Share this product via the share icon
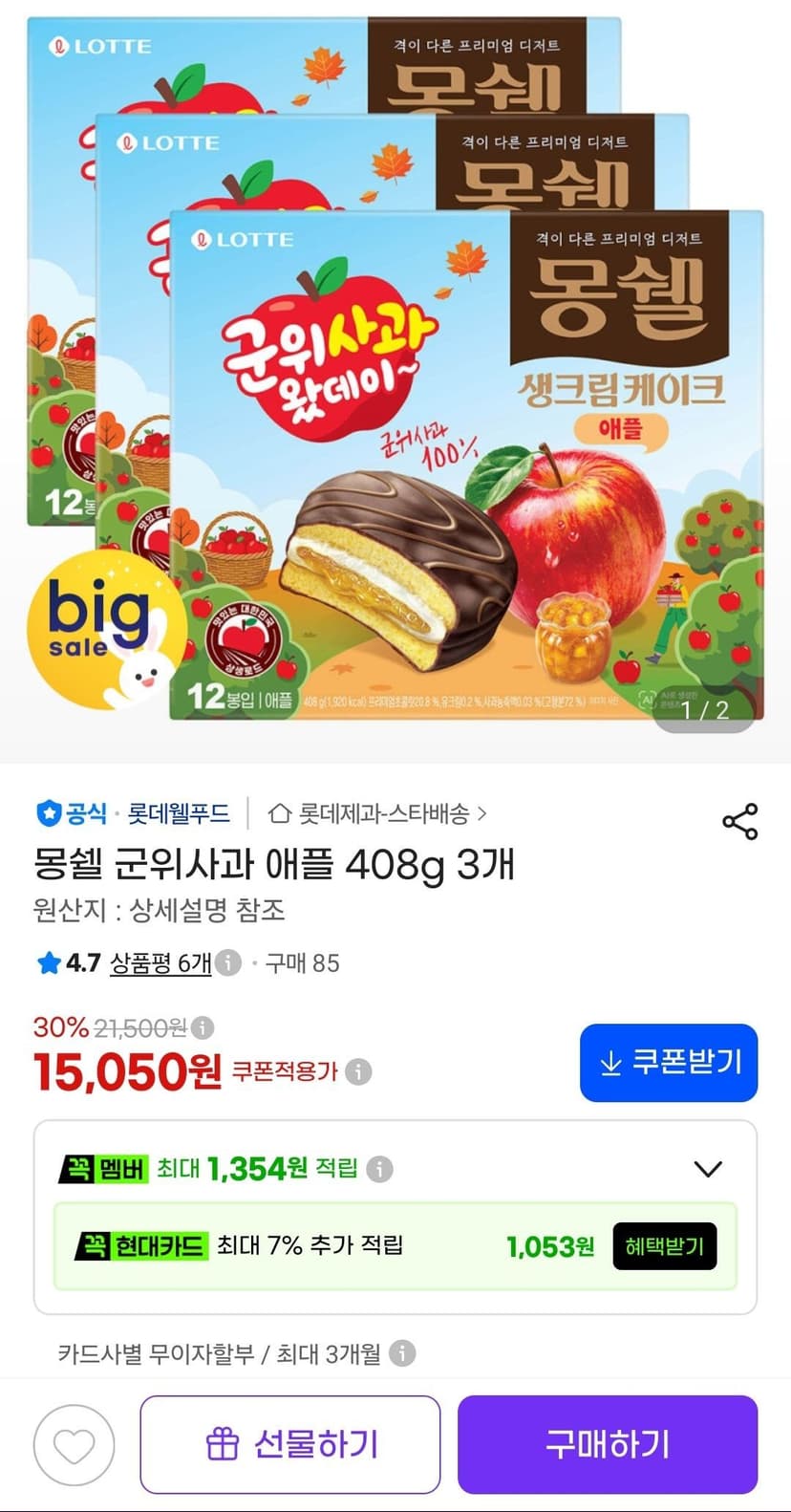The width and height of the screenshot is (791, 1512). 740,821
